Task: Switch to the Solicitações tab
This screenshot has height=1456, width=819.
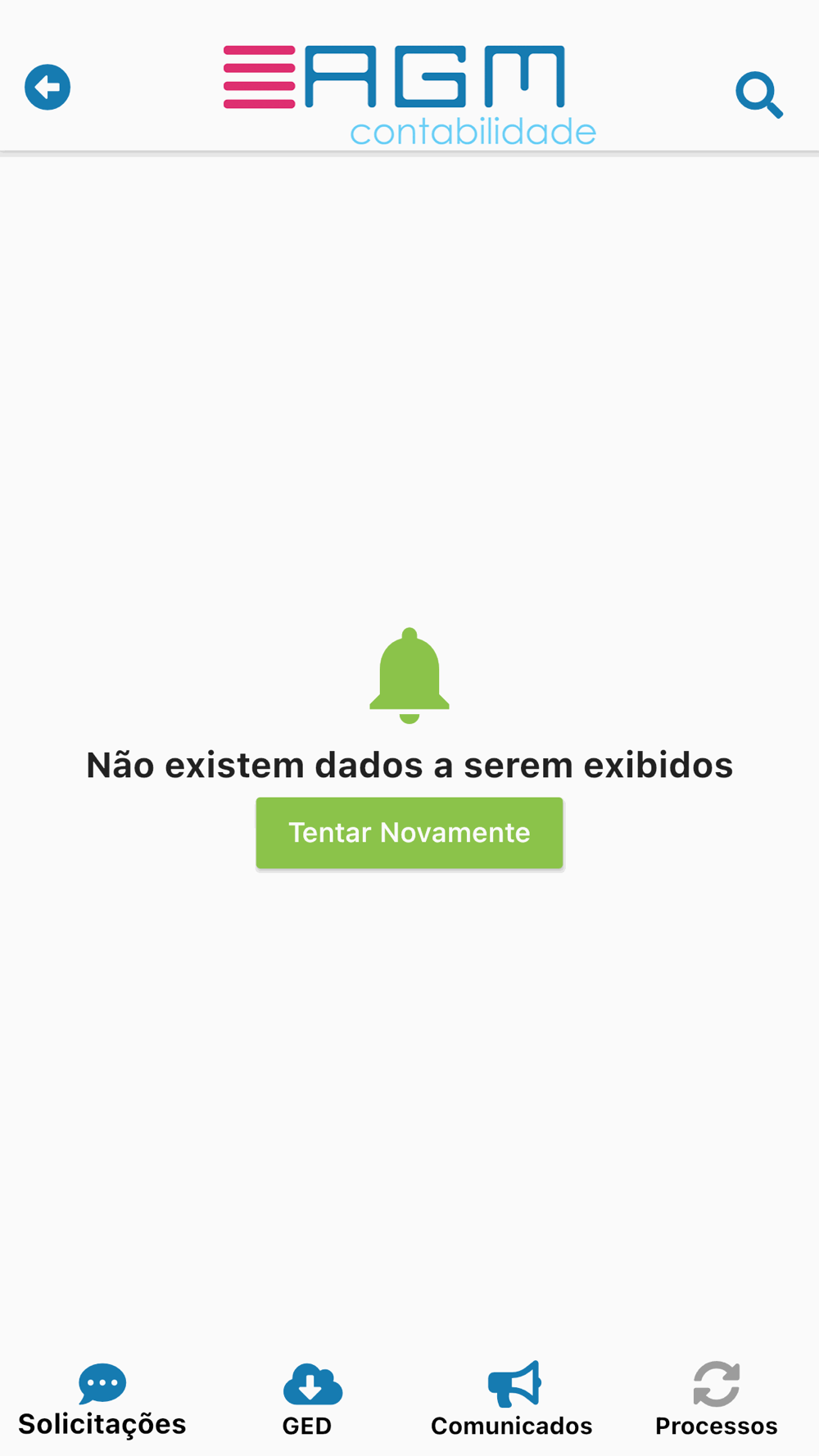Action: click(102, 1400)
